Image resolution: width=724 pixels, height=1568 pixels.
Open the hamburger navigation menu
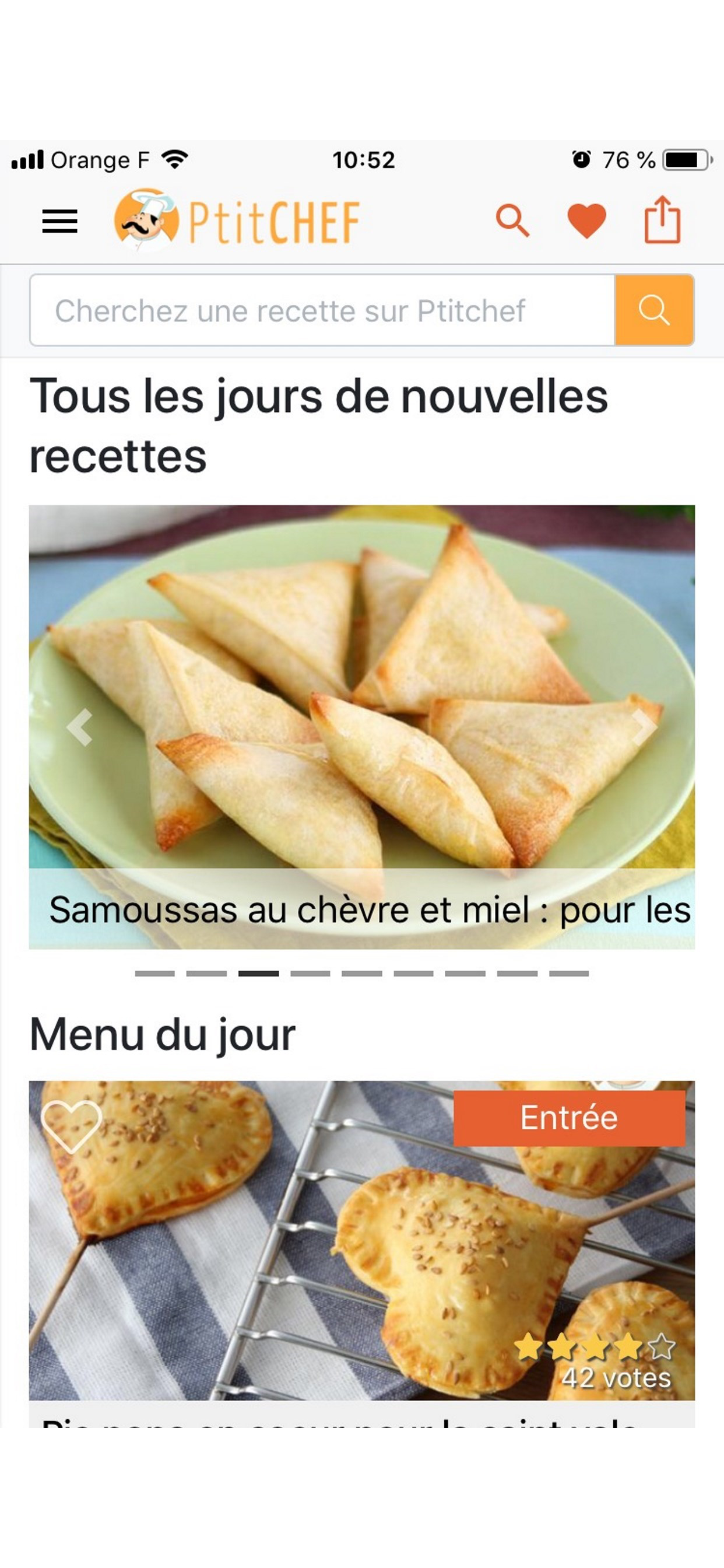59,221
